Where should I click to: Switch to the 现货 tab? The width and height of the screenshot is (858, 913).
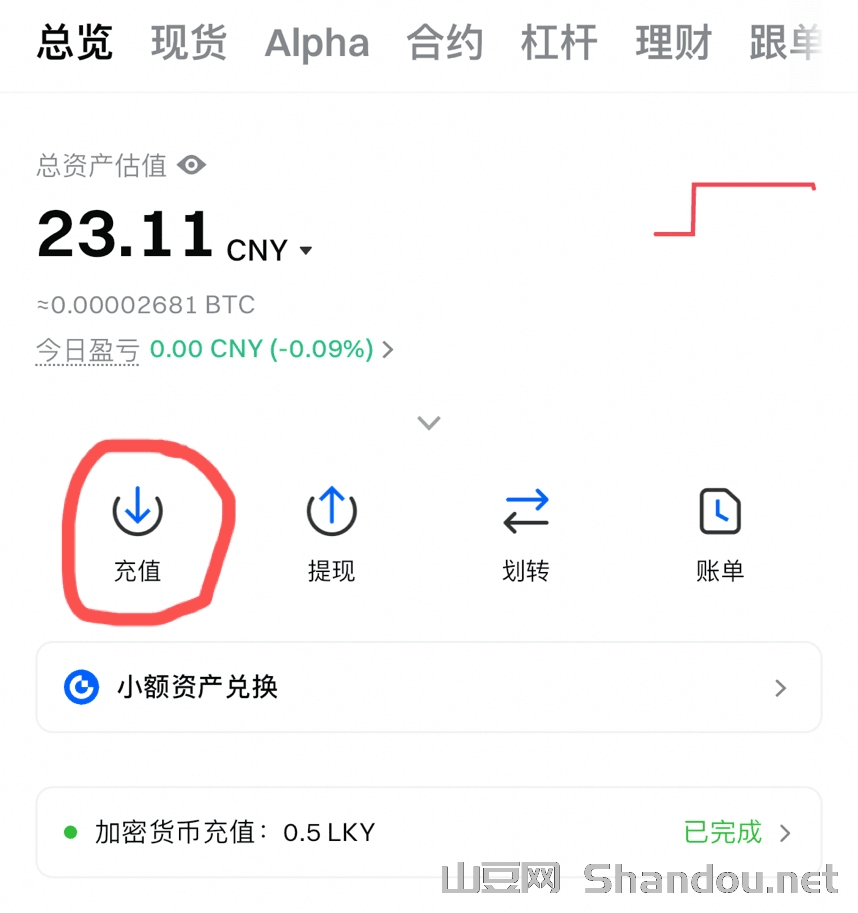pos(189,44)
